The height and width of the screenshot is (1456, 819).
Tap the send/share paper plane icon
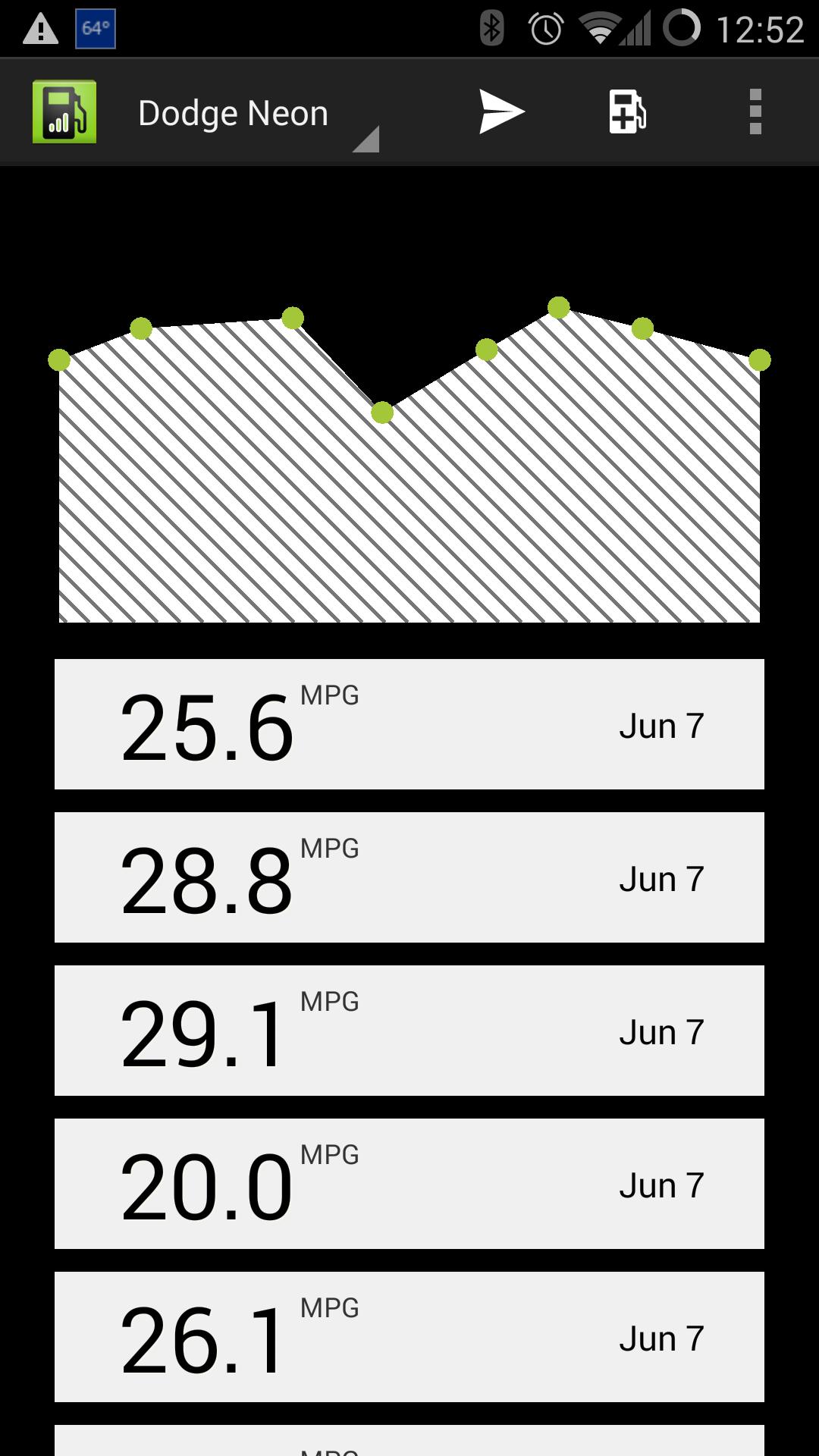[x=501, y=111]
